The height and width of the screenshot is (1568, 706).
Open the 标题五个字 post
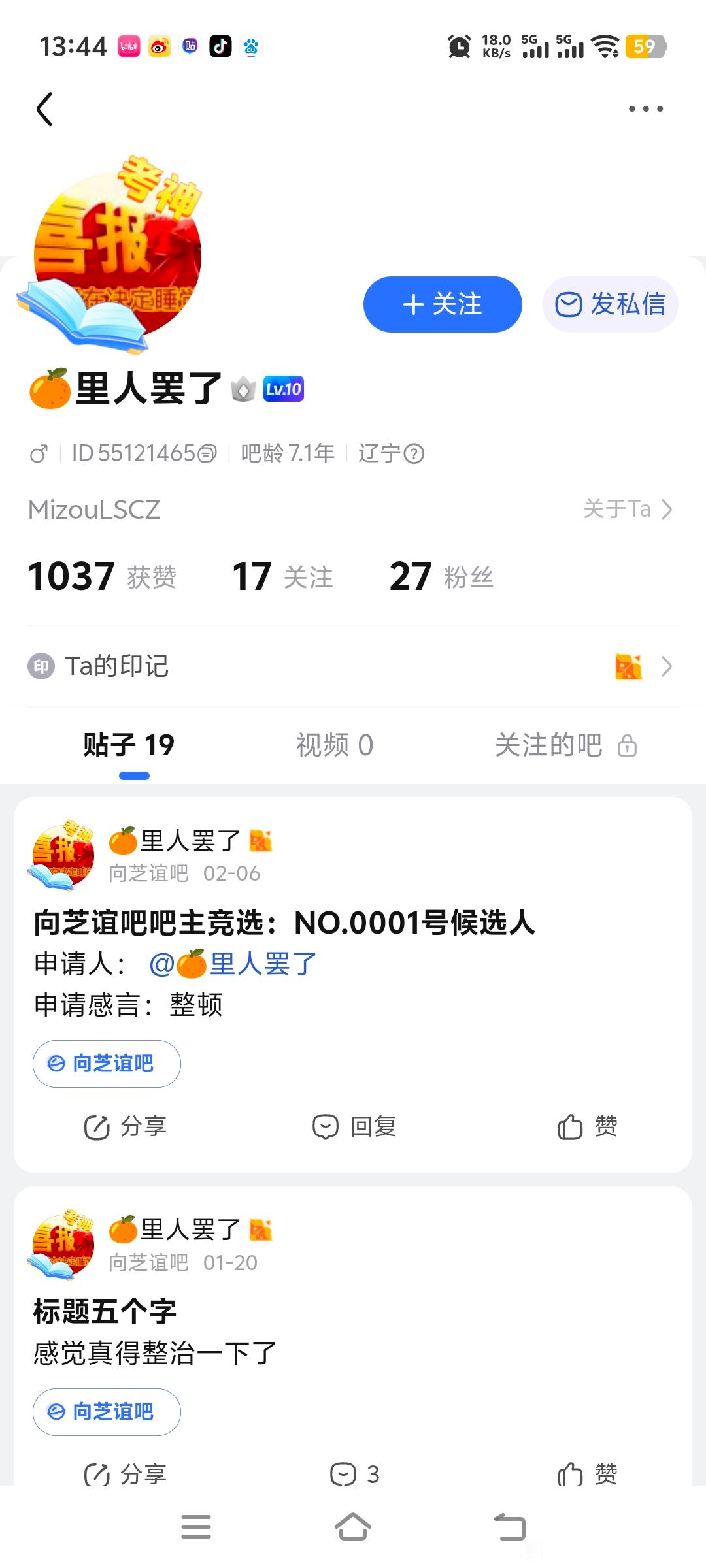pyautogui.click(x=105, y=1312)
